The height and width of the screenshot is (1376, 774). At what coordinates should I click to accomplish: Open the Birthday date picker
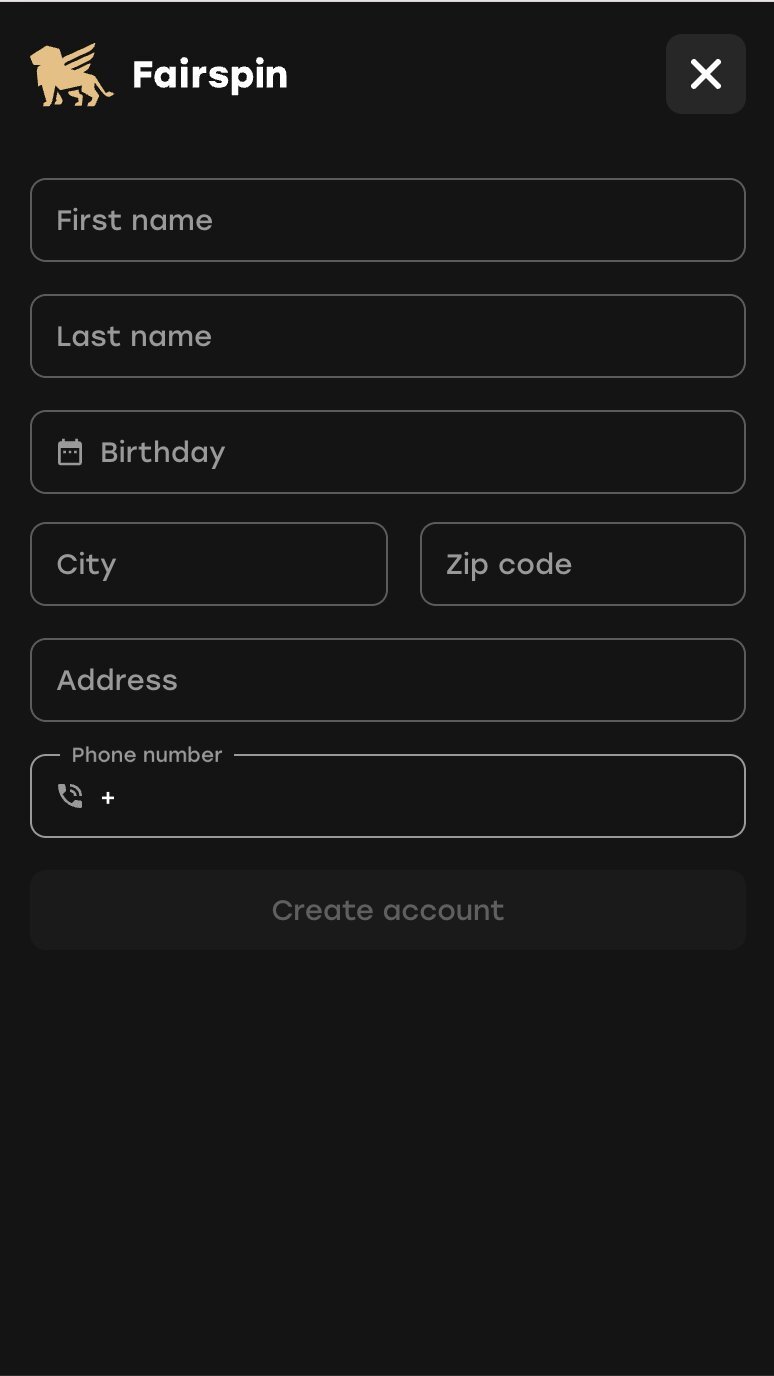coord(388,451)
